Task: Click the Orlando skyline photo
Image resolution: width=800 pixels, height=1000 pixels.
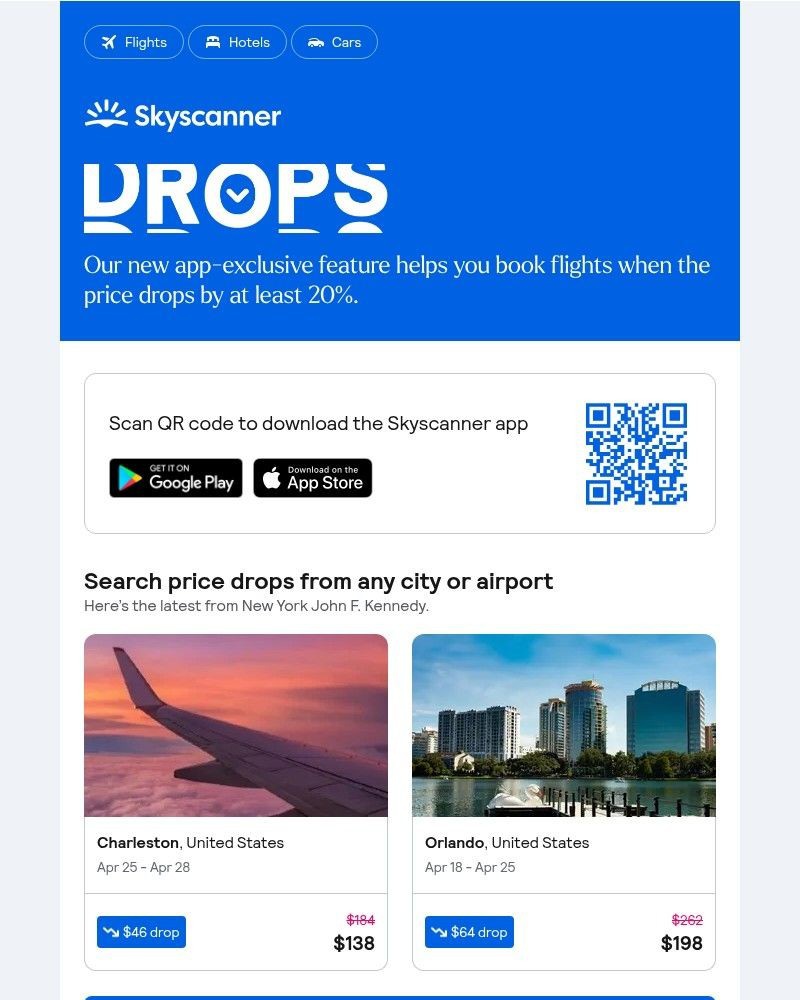Action: tap(563, 725)
